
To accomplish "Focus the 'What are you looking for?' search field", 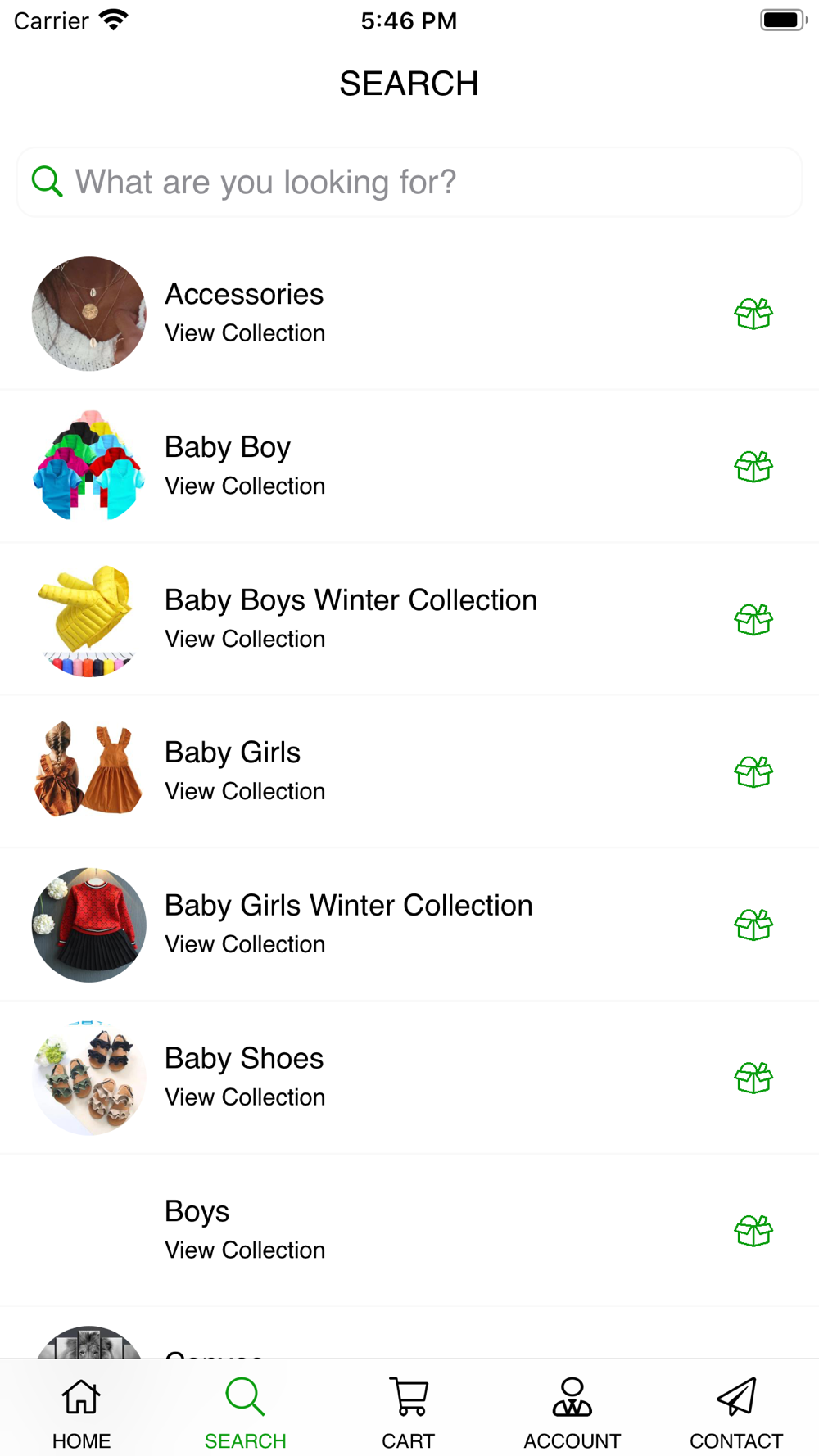I will tap(409, 182).
